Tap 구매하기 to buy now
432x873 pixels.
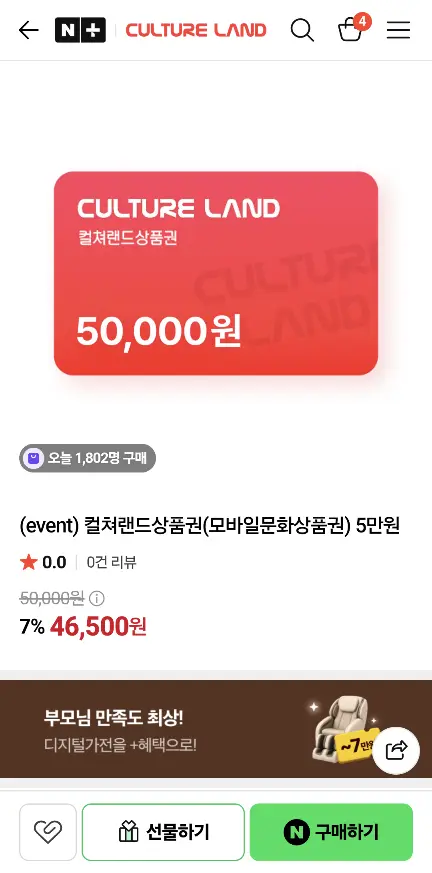point(331,832)
